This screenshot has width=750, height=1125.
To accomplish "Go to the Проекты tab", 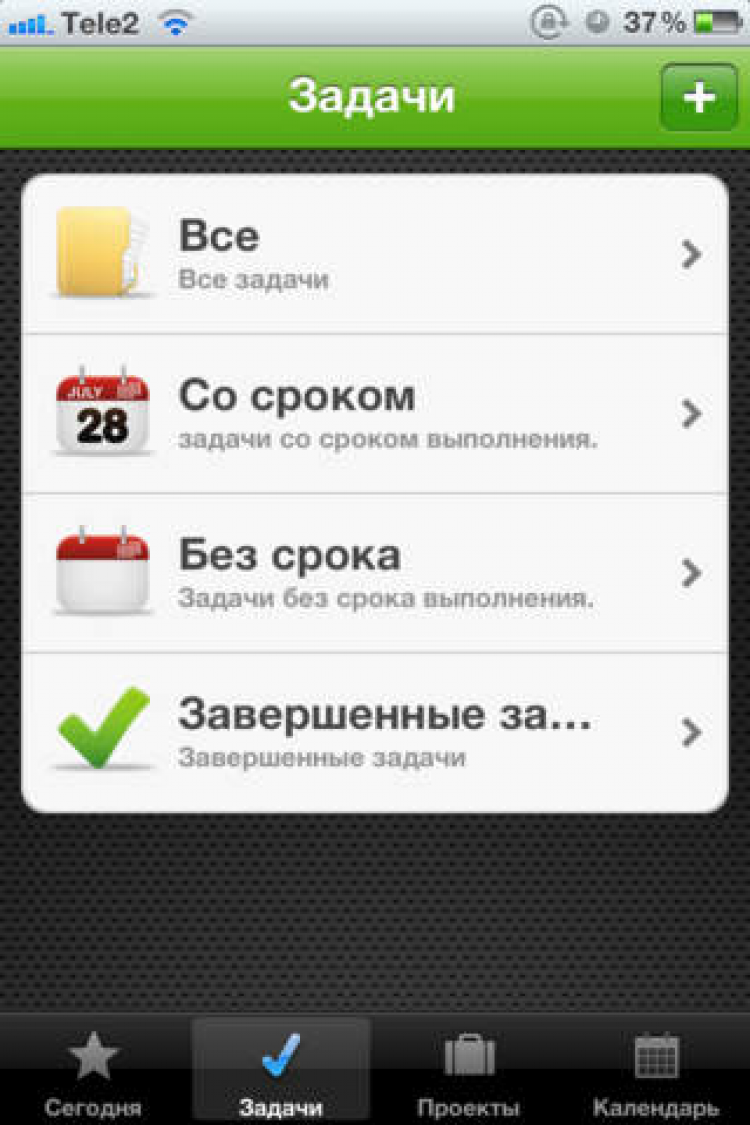I will pyautogui.click(x=468, y=1072).
